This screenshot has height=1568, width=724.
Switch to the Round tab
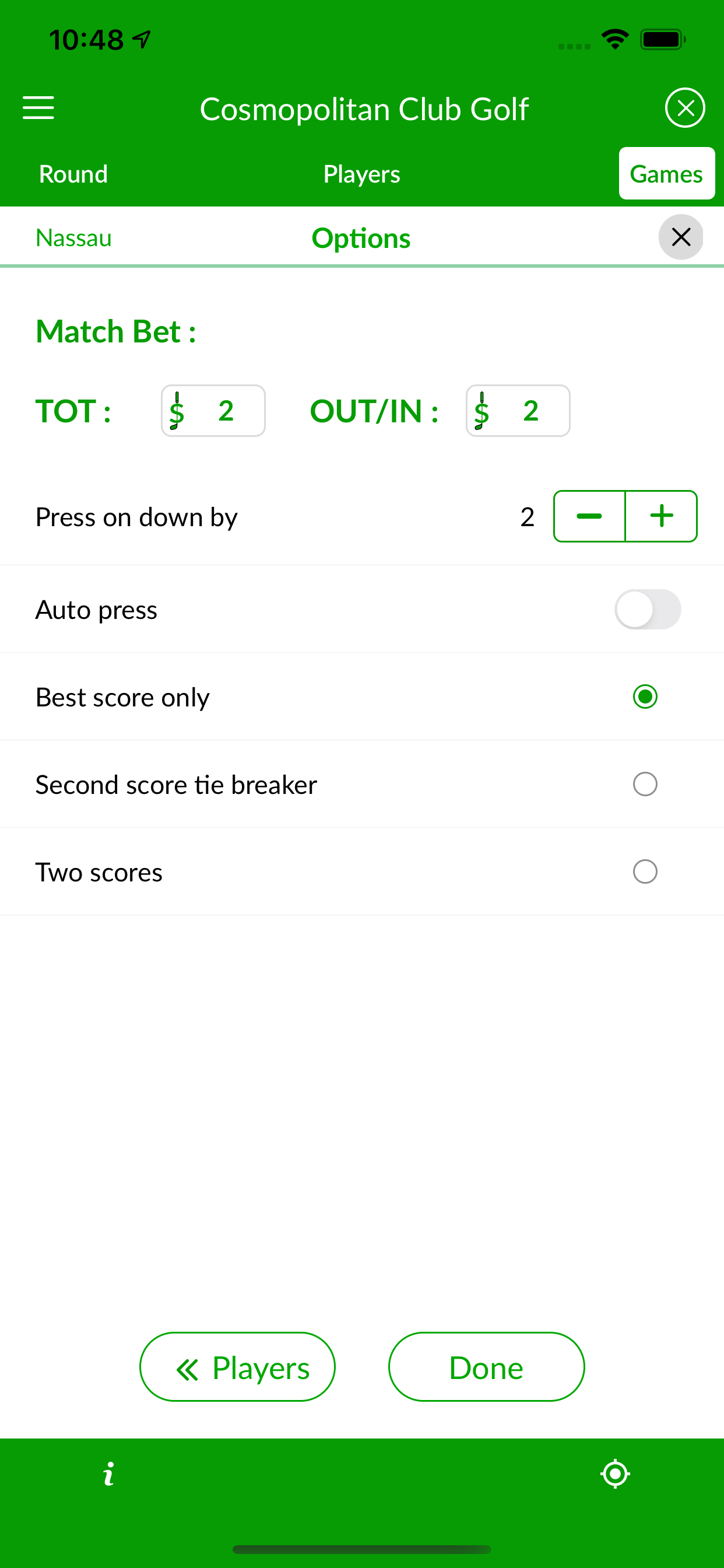pos(72,173)
